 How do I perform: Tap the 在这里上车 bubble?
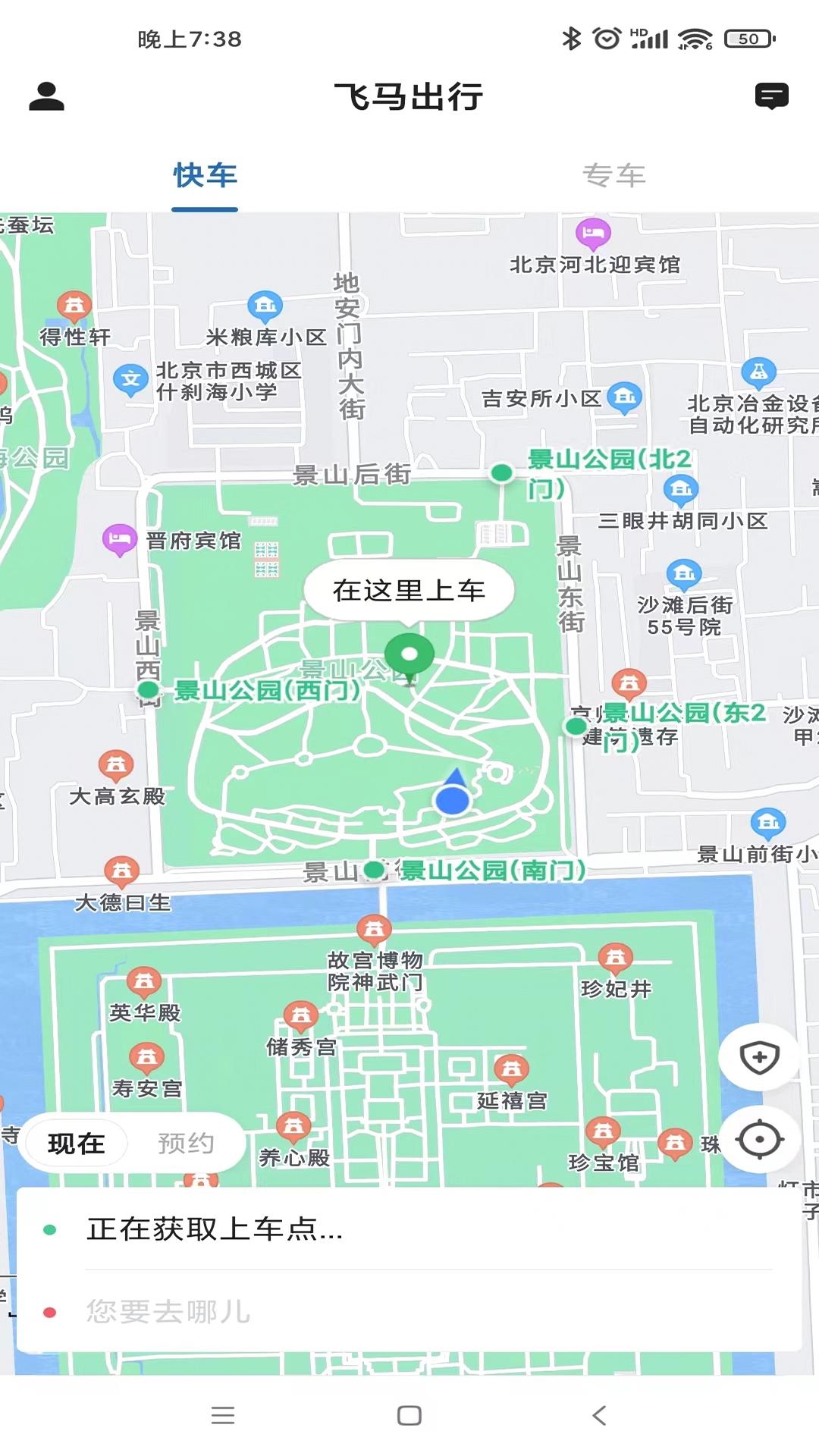(409, 591)
